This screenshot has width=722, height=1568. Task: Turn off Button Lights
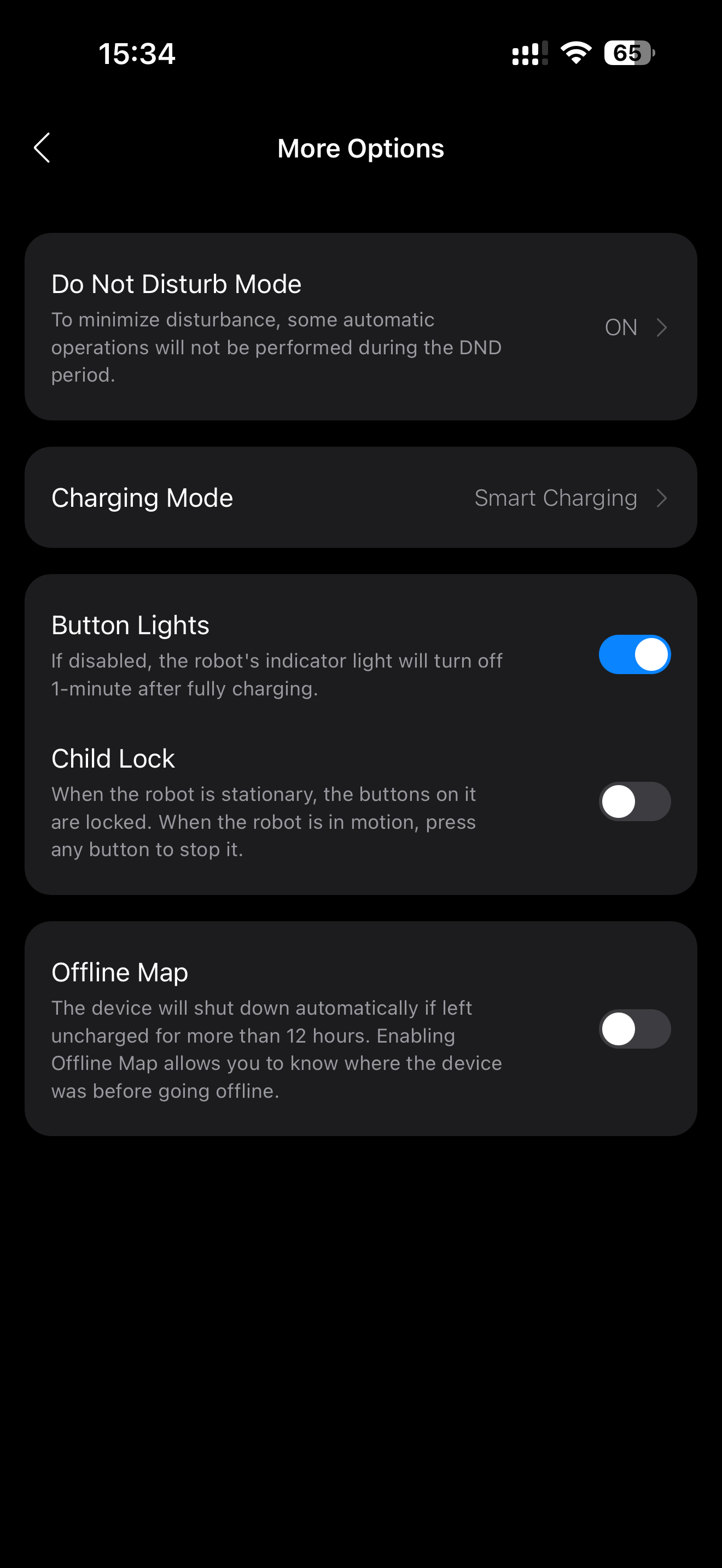click(634, 655)
